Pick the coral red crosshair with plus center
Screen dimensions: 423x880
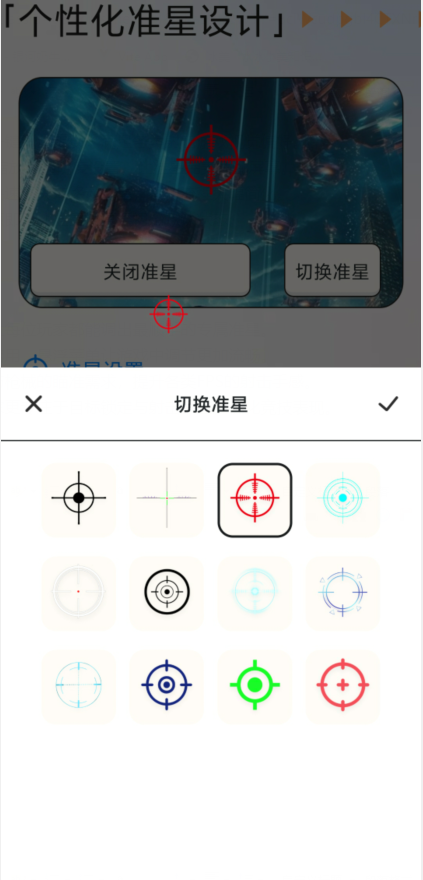(343, 686)
